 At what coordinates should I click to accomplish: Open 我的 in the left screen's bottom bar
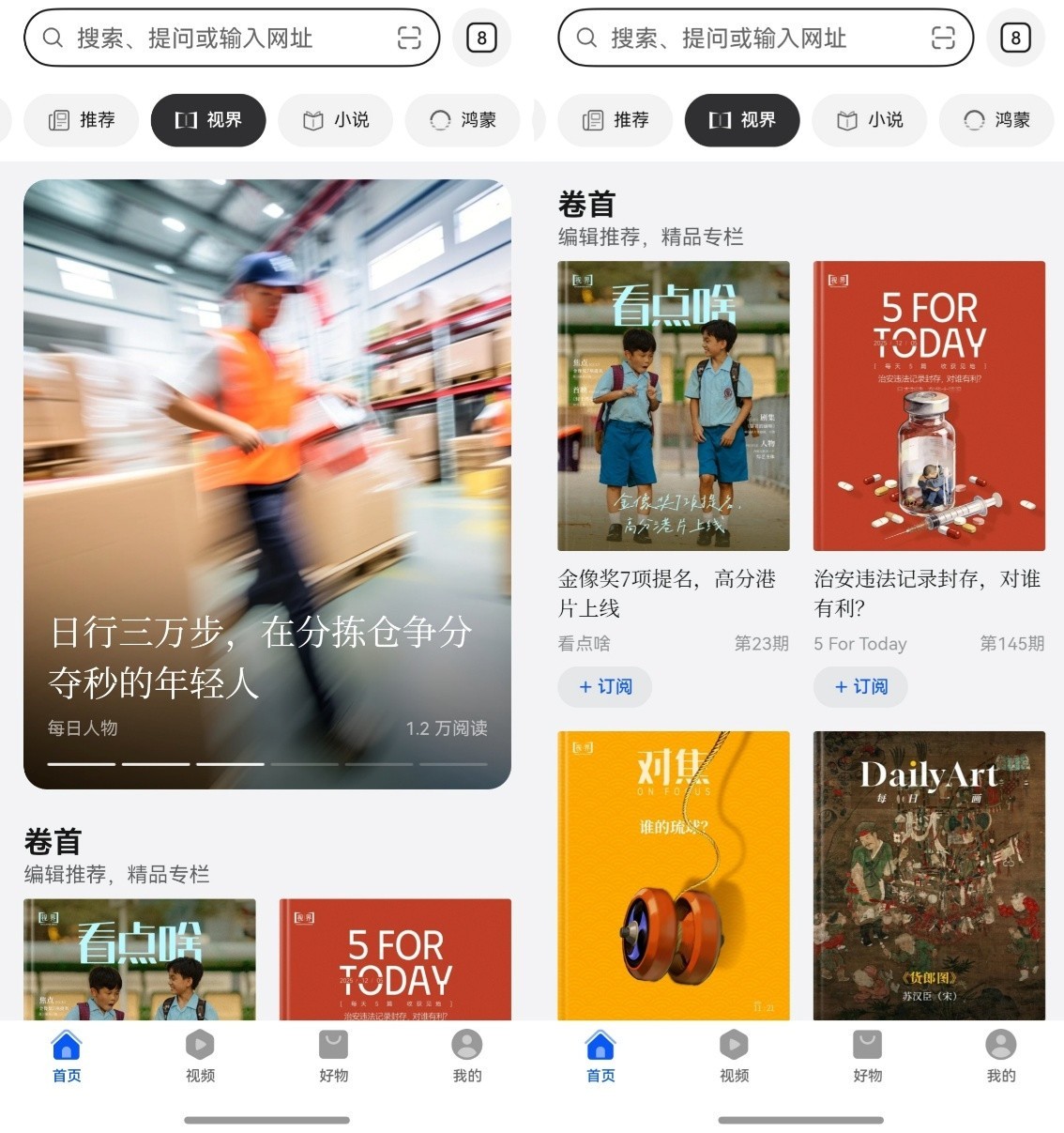466,1056
